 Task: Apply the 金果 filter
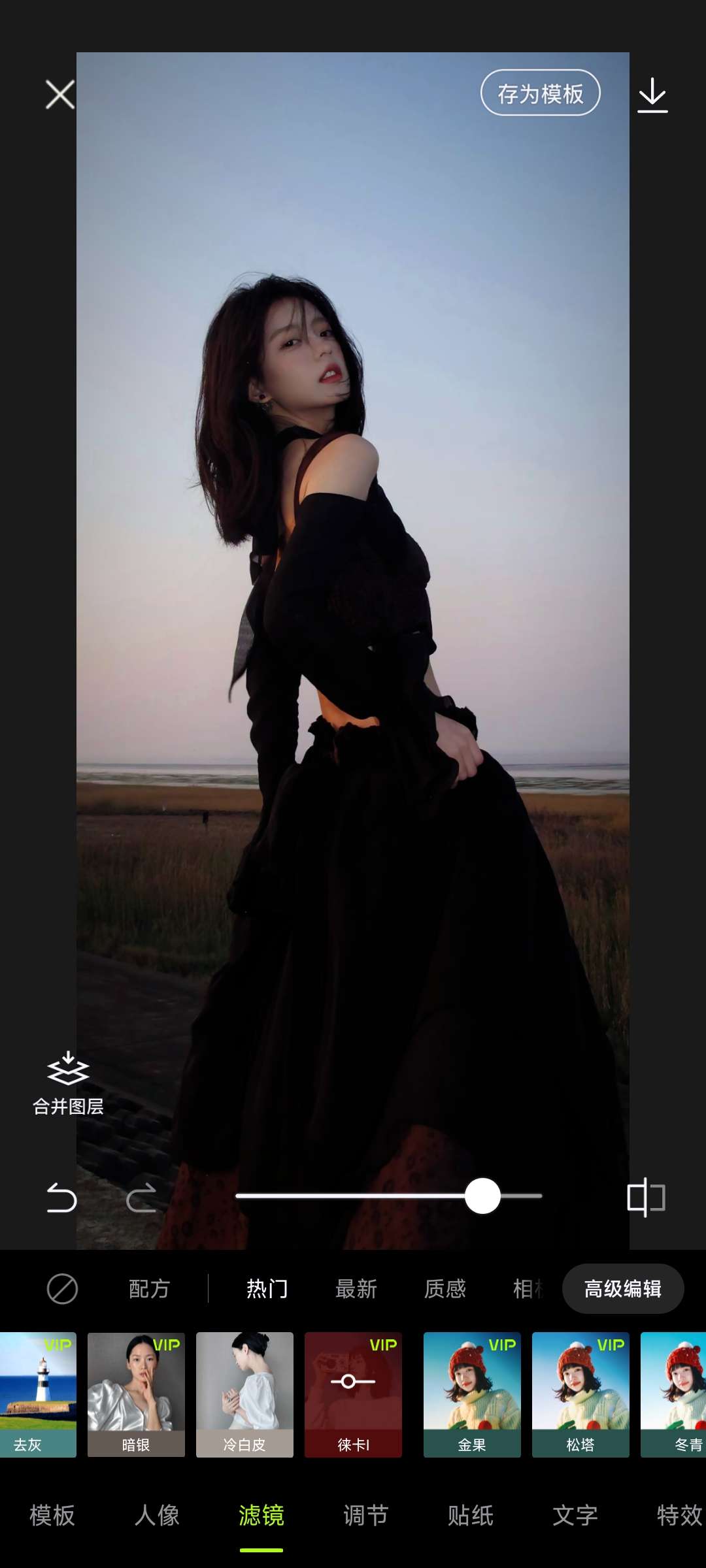point(472,1394)
